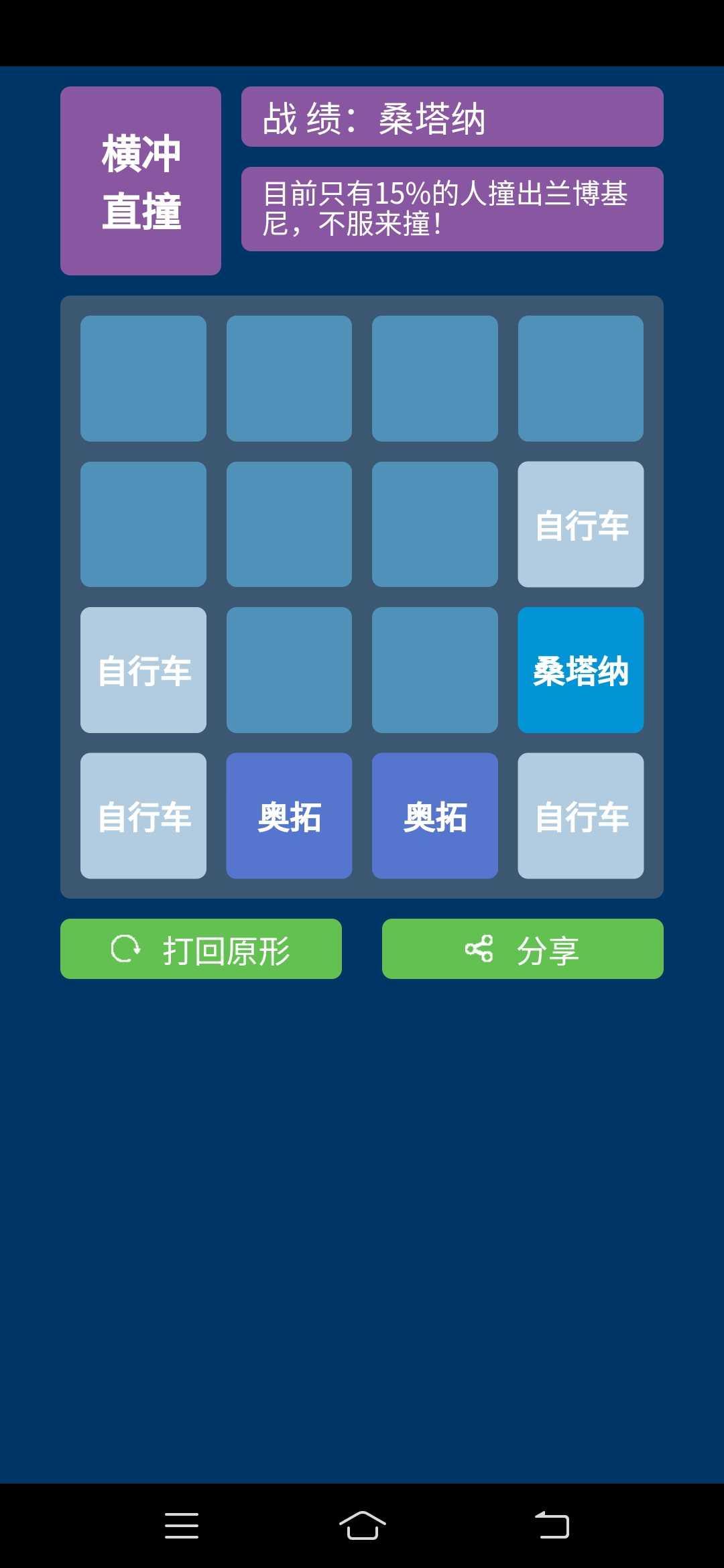Screen dimensions: 724x1568
Task: Go to the system home screen
Action: click(x=362, y=1525)
